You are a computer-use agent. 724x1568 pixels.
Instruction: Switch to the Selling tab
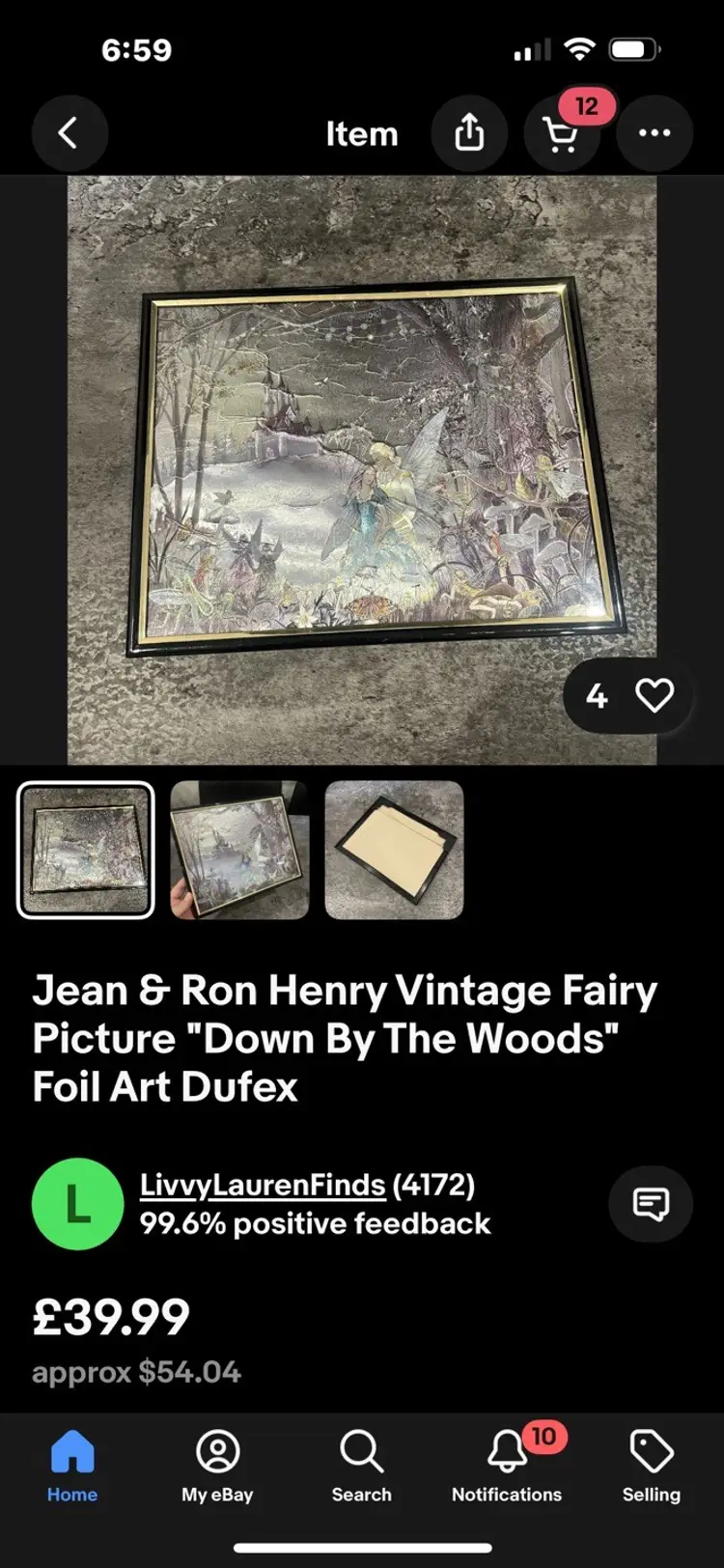652,1467
